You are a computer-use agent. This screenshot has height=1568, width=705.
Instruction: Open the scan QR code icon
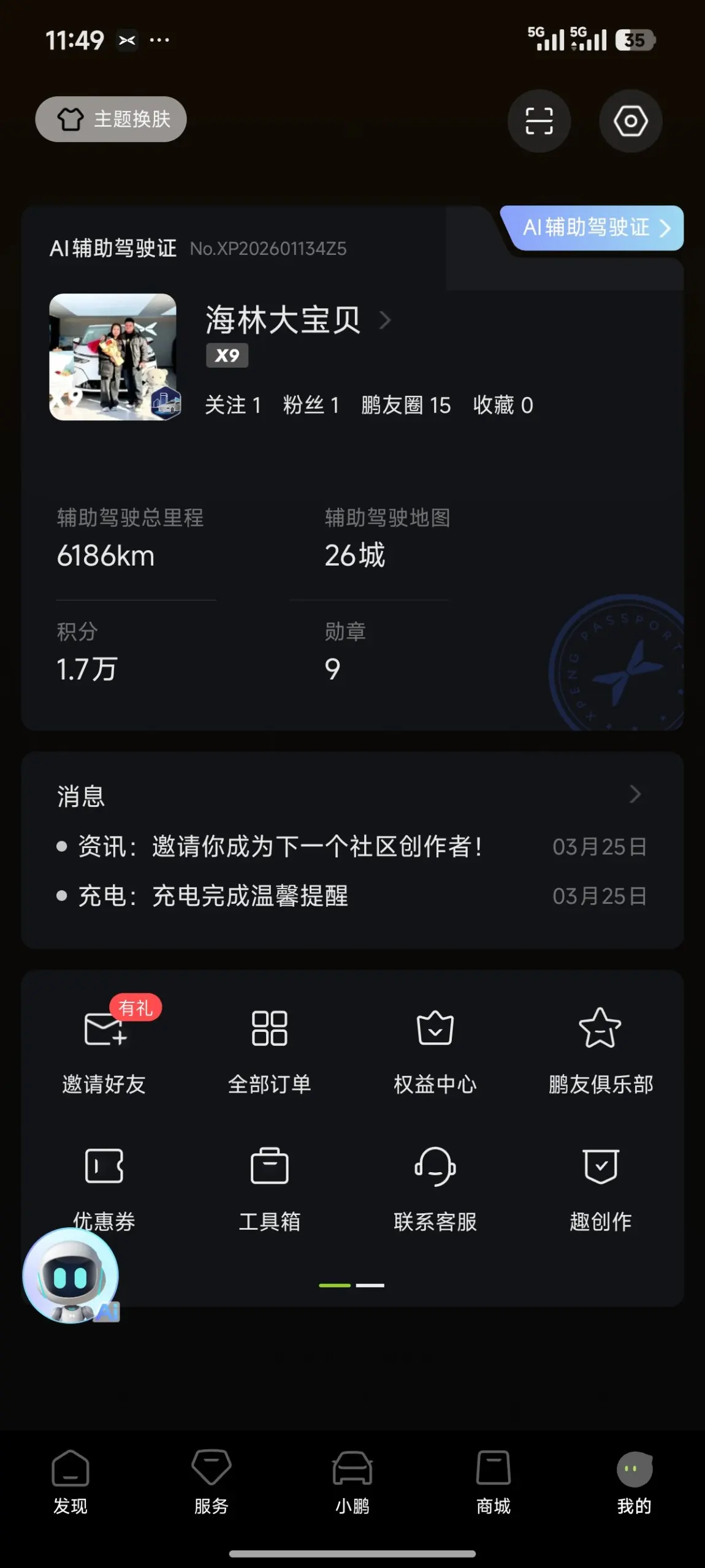[539, 121]
